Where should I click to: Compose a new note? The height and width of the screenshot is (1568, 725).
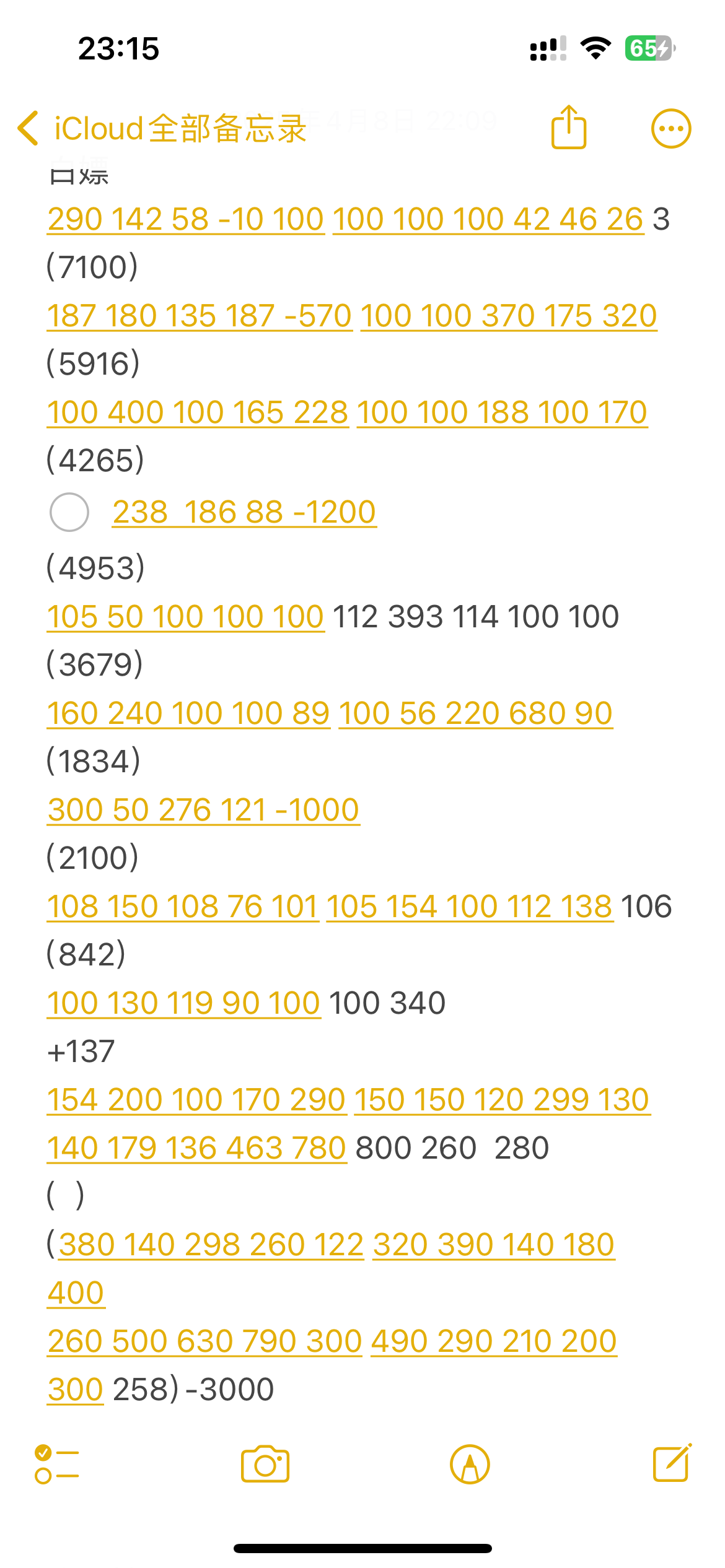coord(672,1463)
